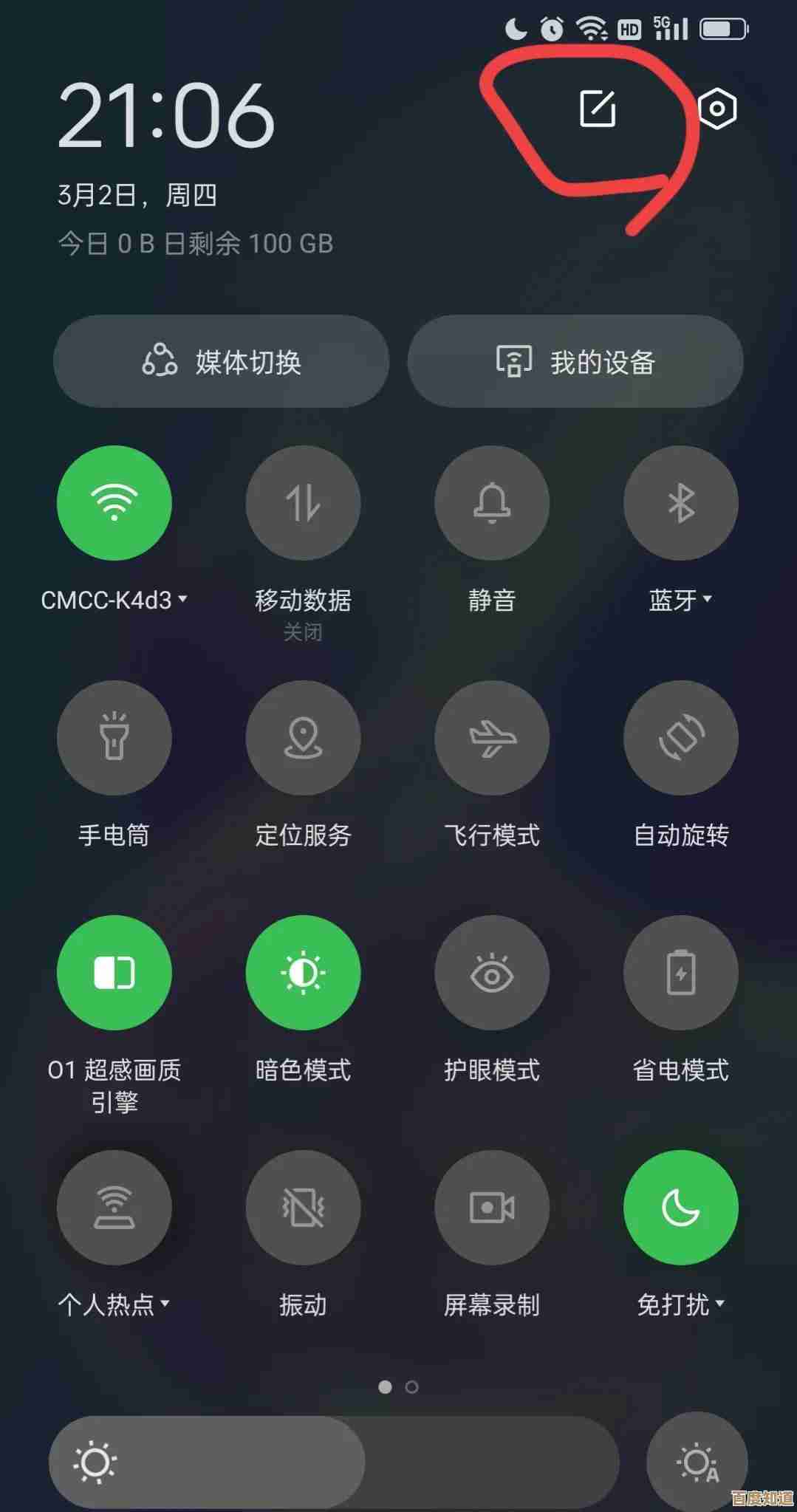Open the Settings gear icon

717,108
